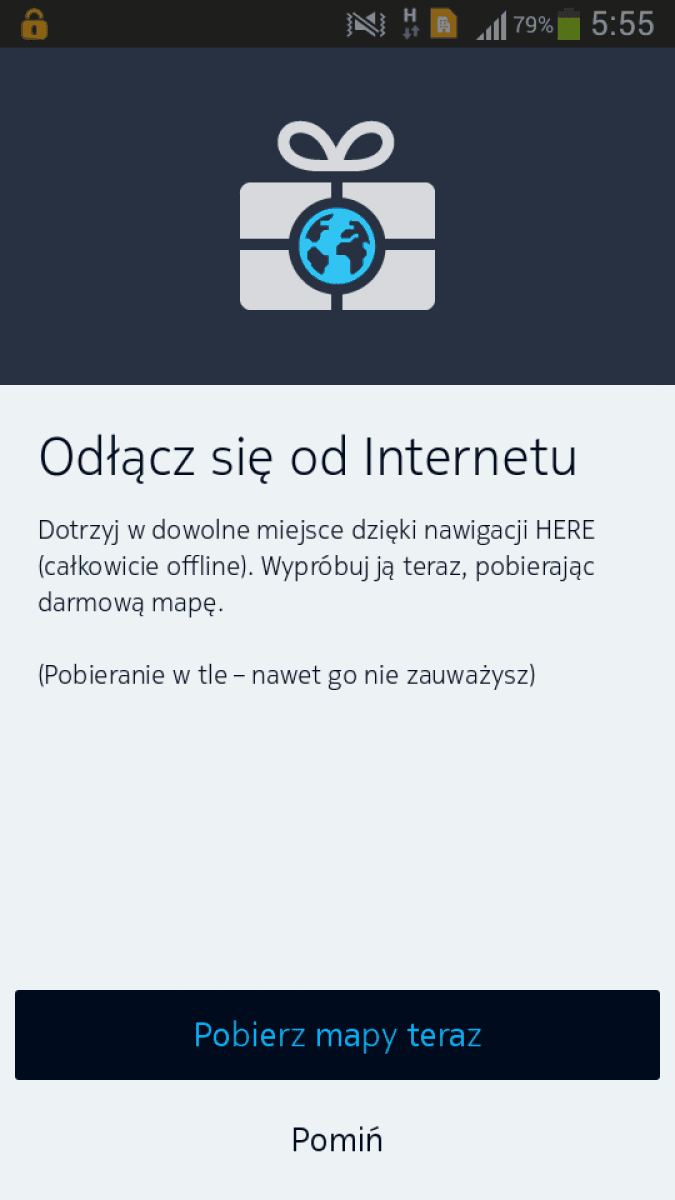Tap the Pobierz mapy teraz button
Viewport: 675px width, 1200px height.
(x=337, y=1035)
